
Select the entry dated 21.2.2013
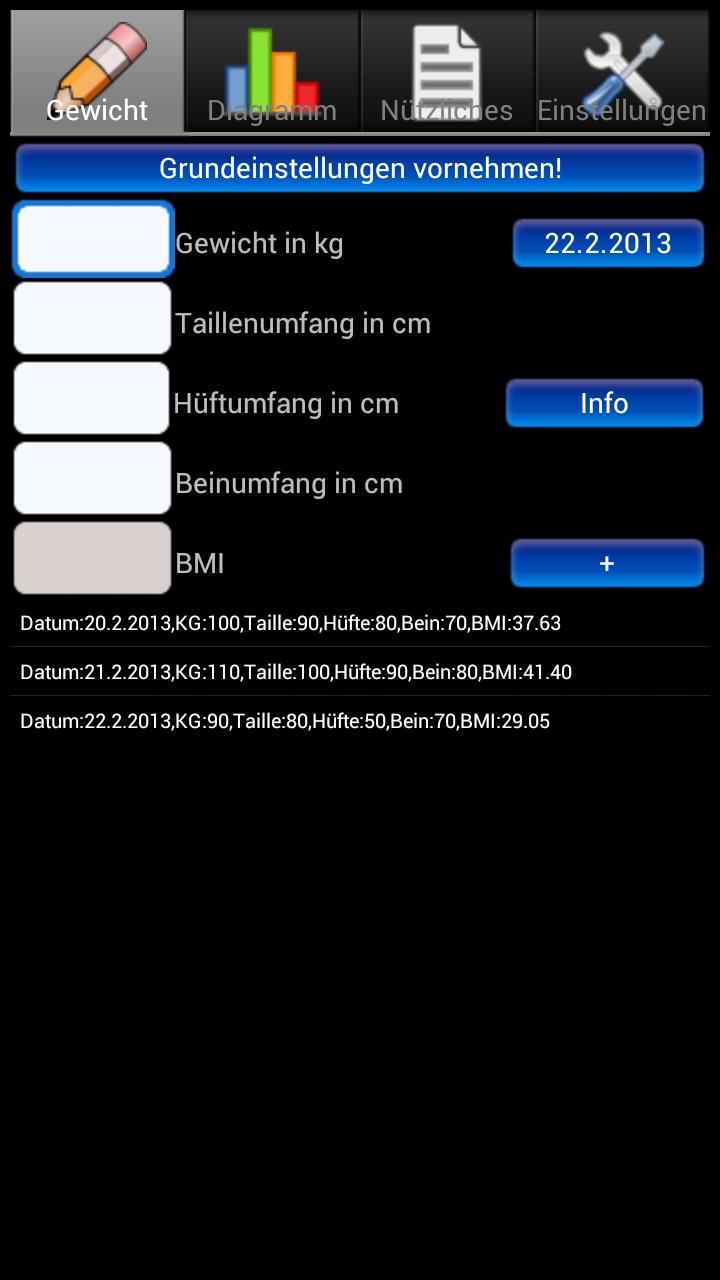(x=295, y=672)
